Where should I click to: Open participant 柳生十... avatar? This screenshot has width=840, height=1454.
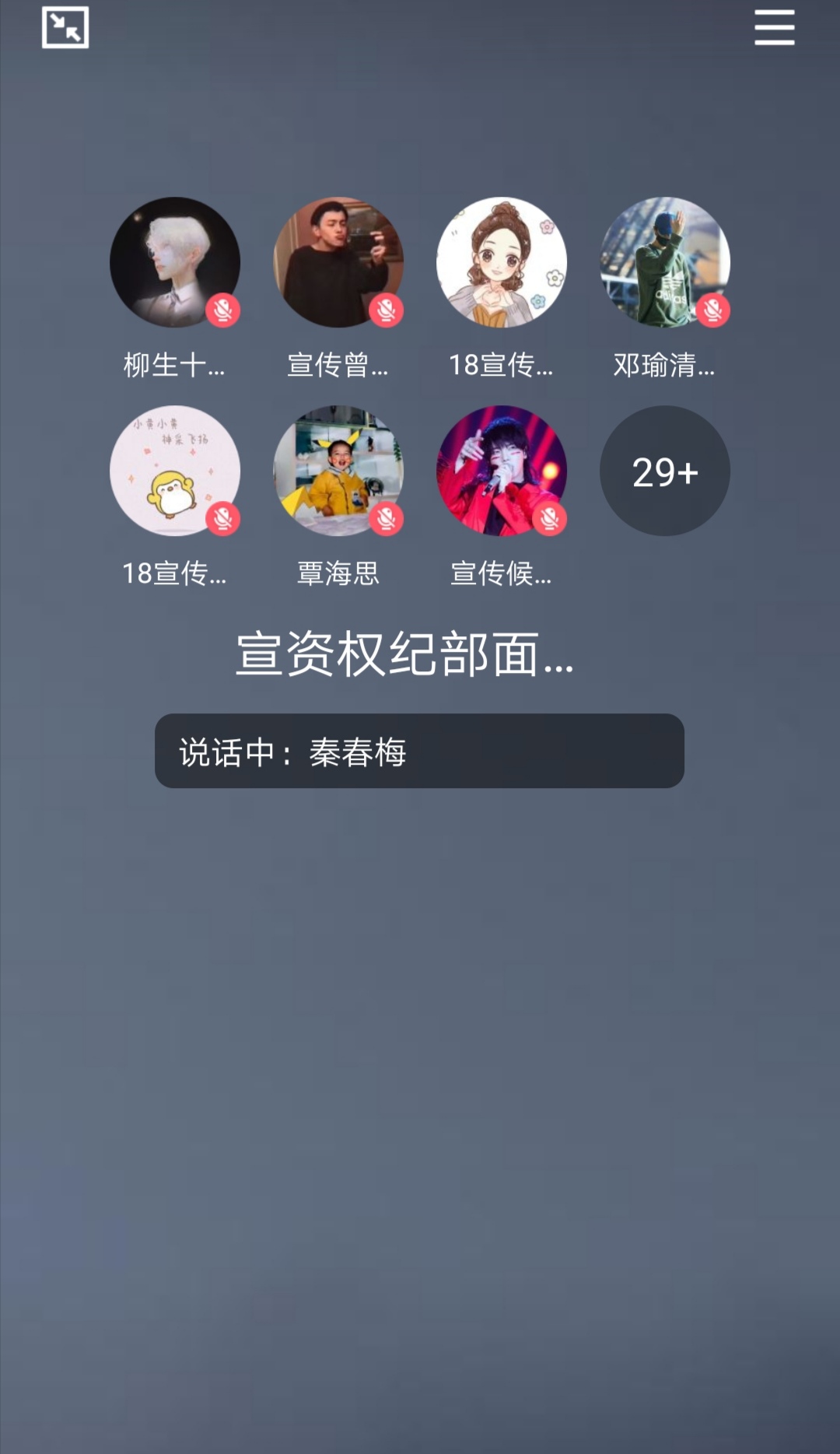pyautogui.click(x=175, y=262)
